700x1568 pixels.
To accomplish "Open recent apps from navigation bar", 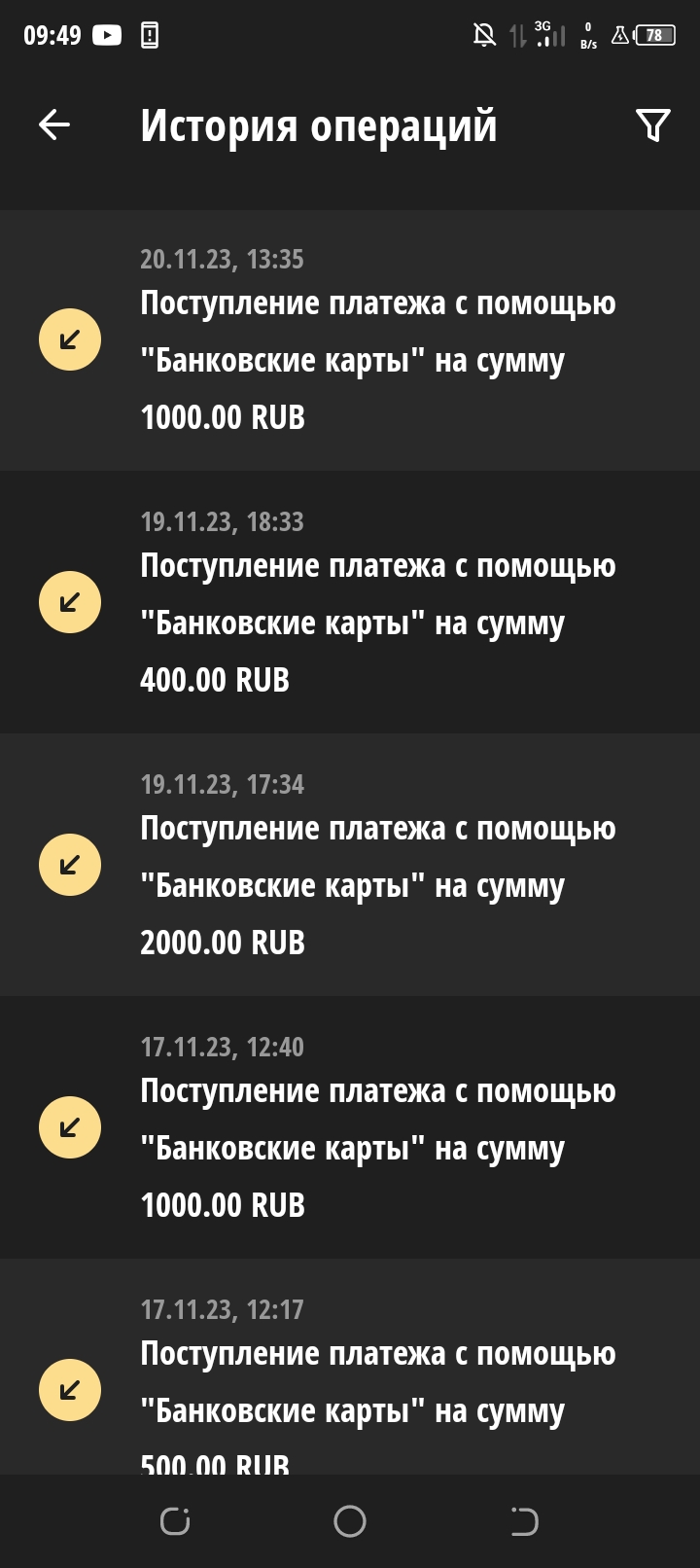I will (175, 1521).
